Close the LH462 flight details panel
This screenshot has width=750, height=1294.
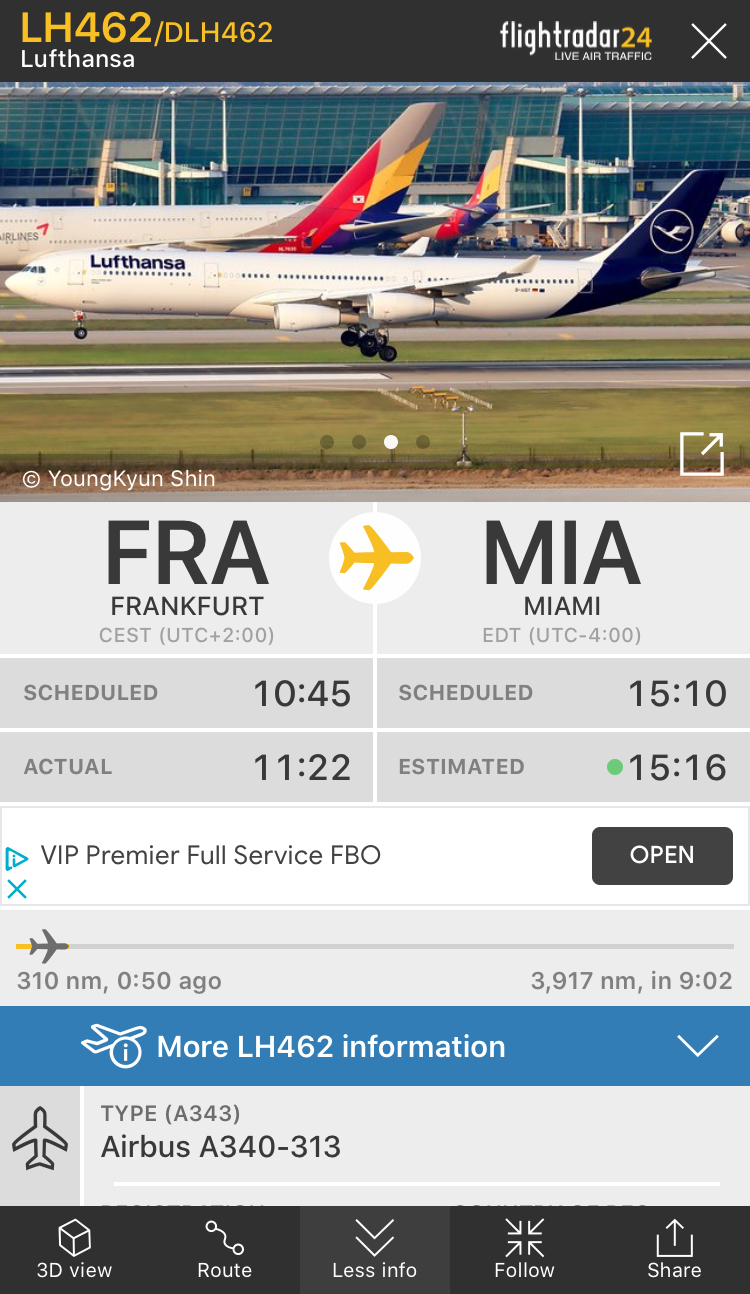[x=708, y=42]
